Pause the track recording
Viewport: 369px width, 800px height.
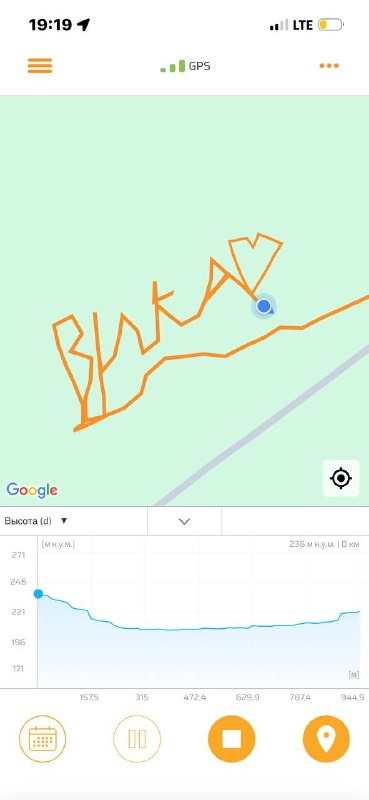coord(137,739)
